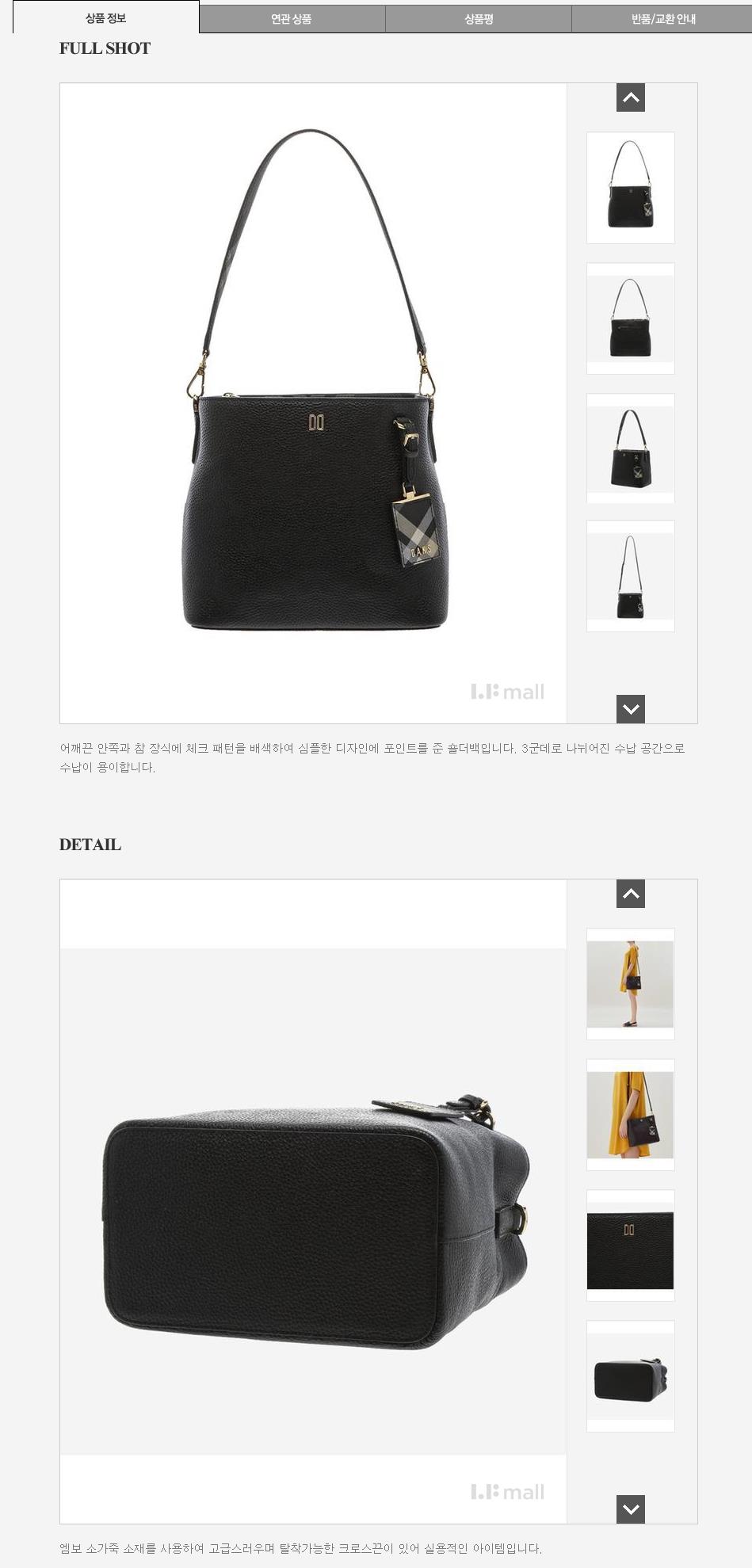752x1568 pixels.
Task: Select first FULL SHOT thumbnail with front view
Action: click(631, 188)
